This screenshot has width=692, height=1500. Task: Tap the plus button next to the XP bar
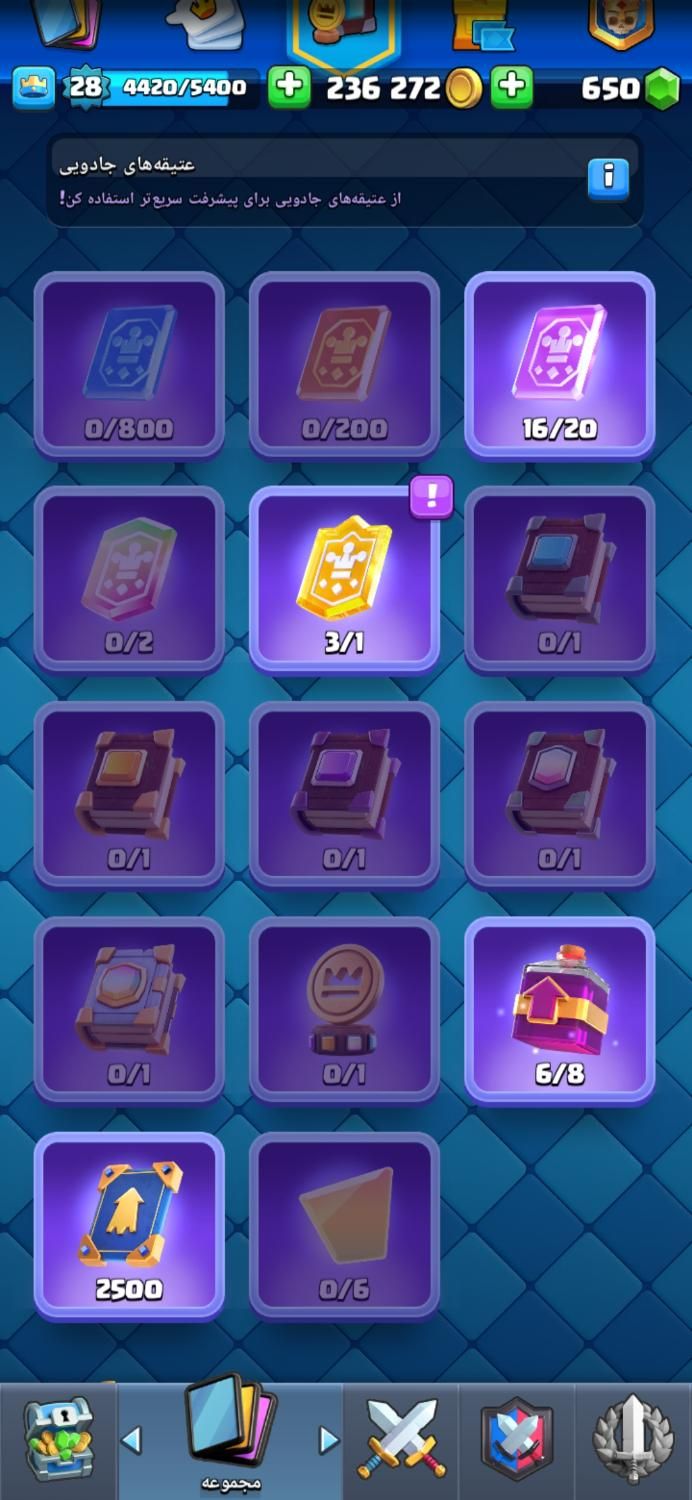289,87
